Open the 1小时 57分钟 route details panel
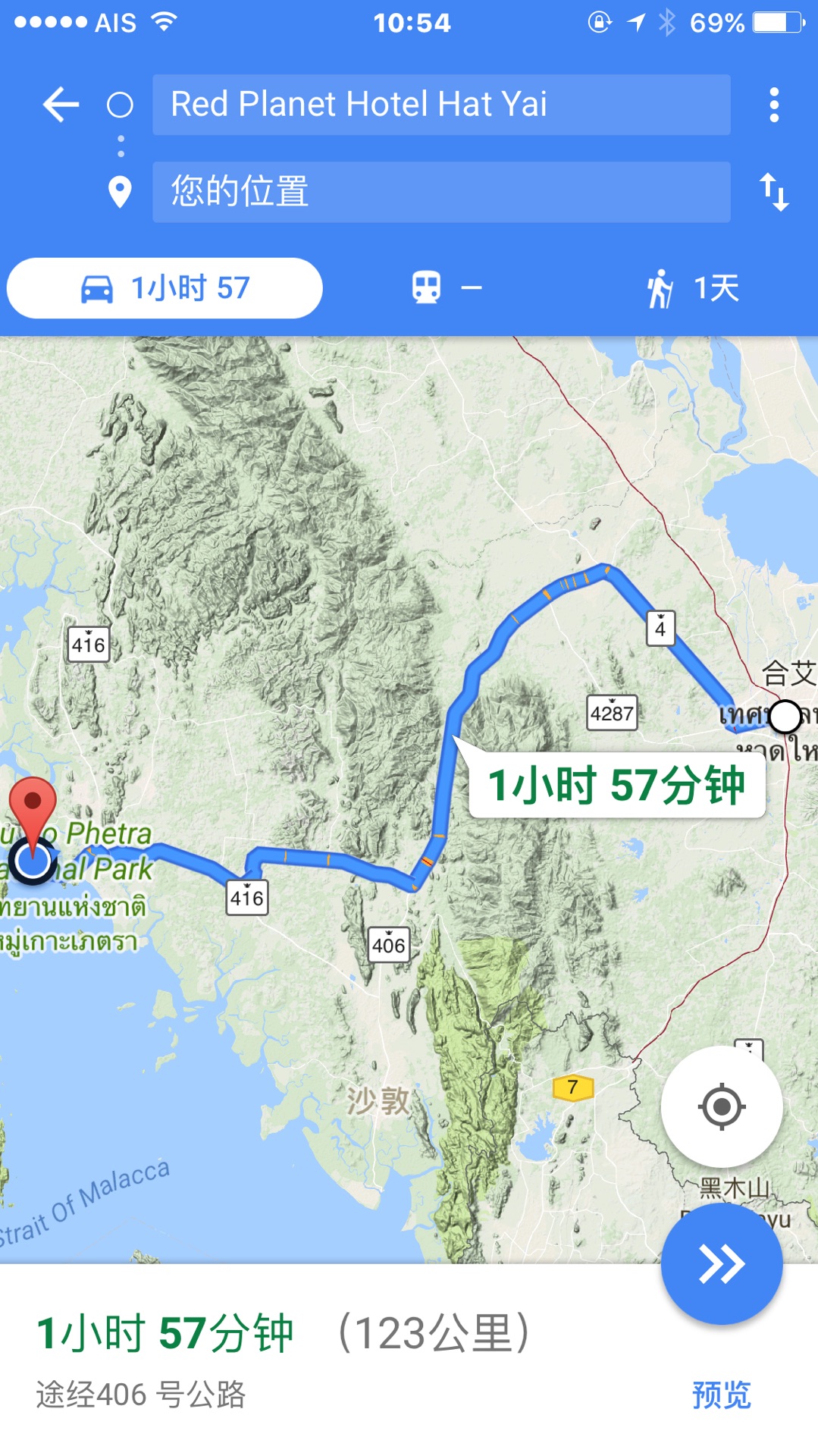Image resolution: width=818 pixels, height=1456 pixels. [x=303, y=1357]
